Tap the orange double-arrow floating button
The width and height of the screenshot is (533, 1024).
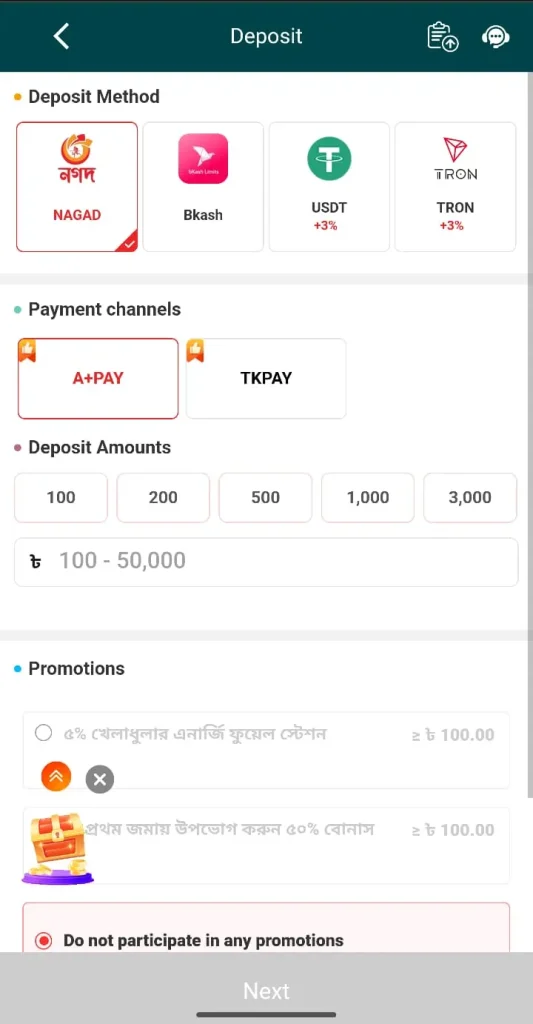tap(56, 776)
